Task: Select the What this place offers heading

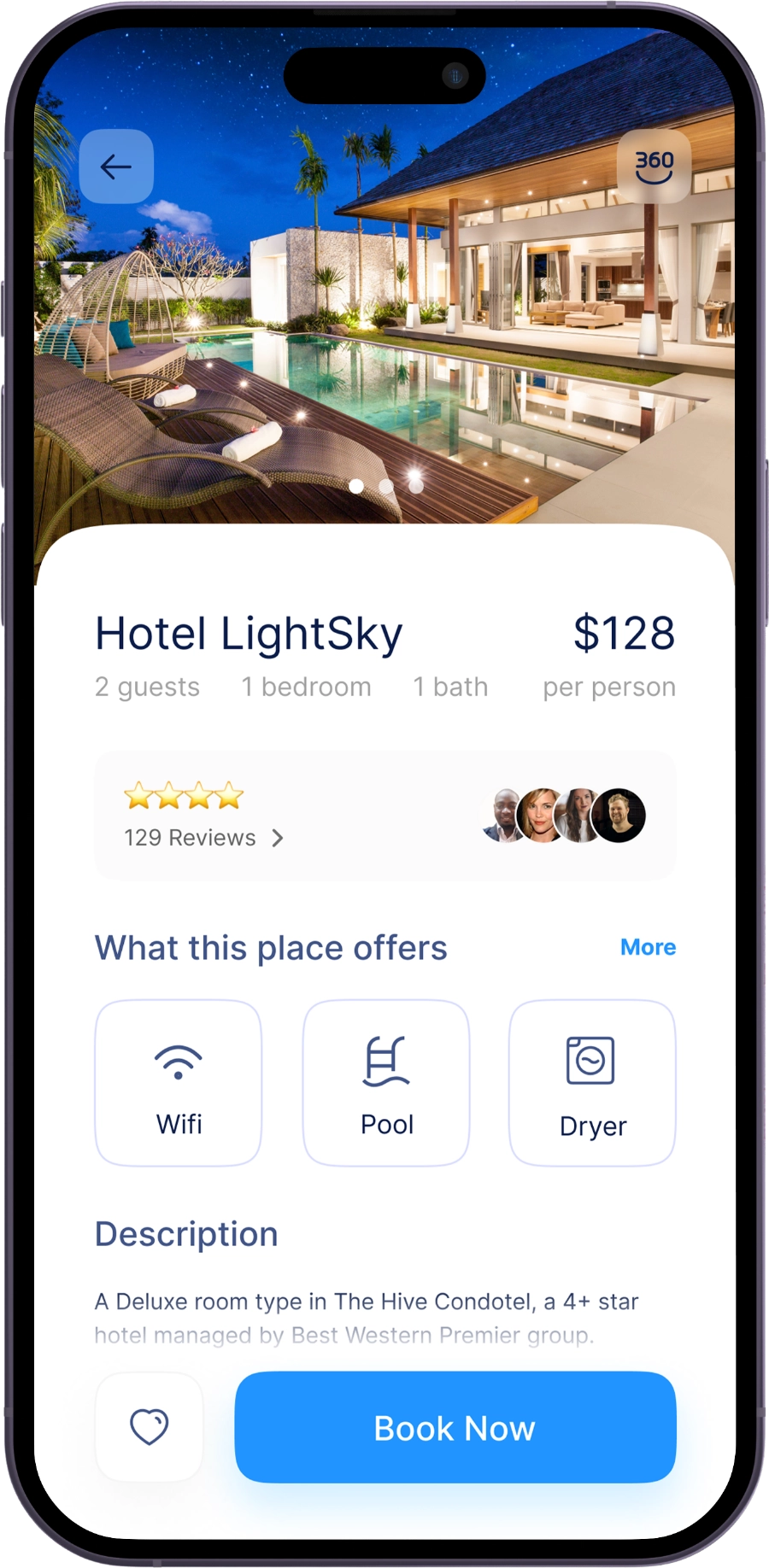Action: pos(271,946)
